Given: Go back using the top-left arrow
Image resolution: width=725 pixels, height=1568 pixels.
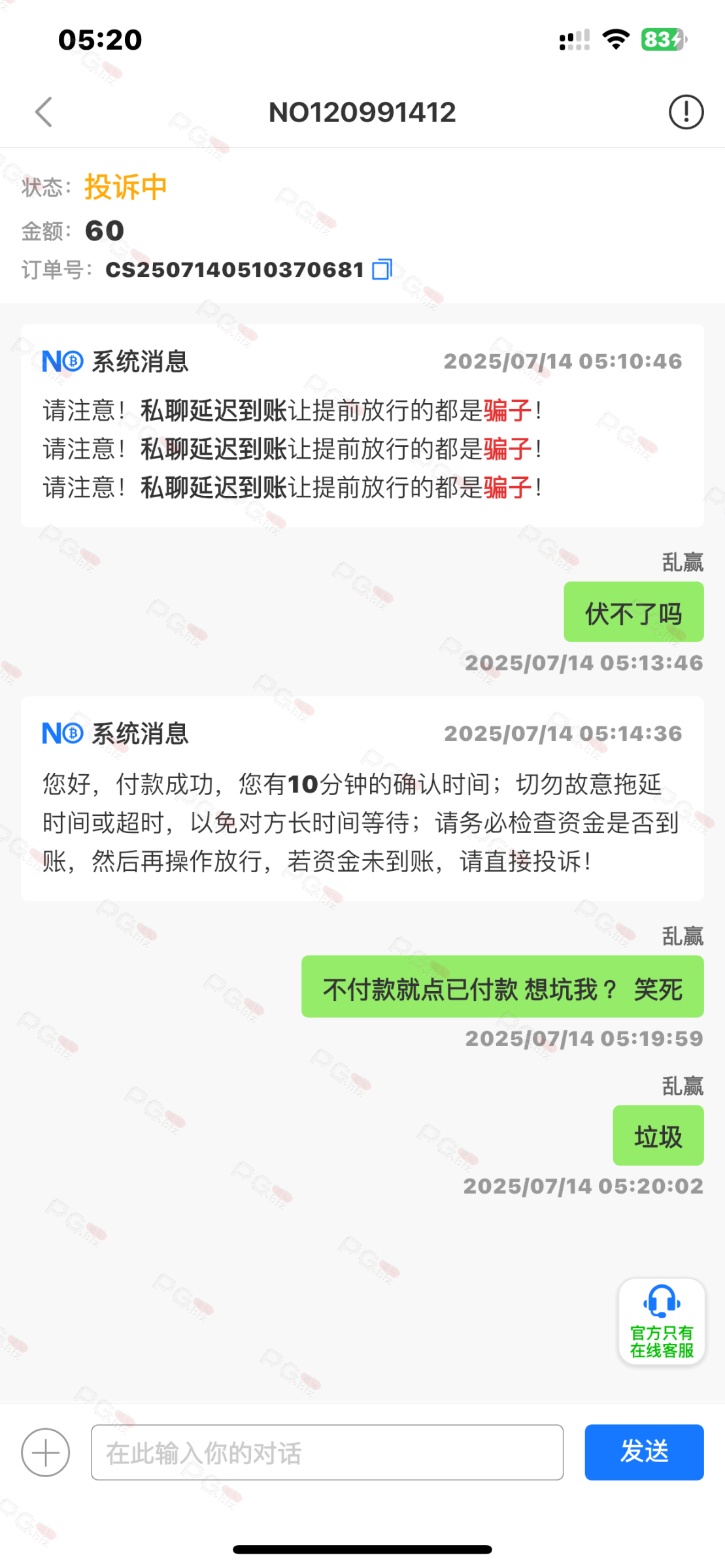Looking at the screenshot, I should point(44,112).
